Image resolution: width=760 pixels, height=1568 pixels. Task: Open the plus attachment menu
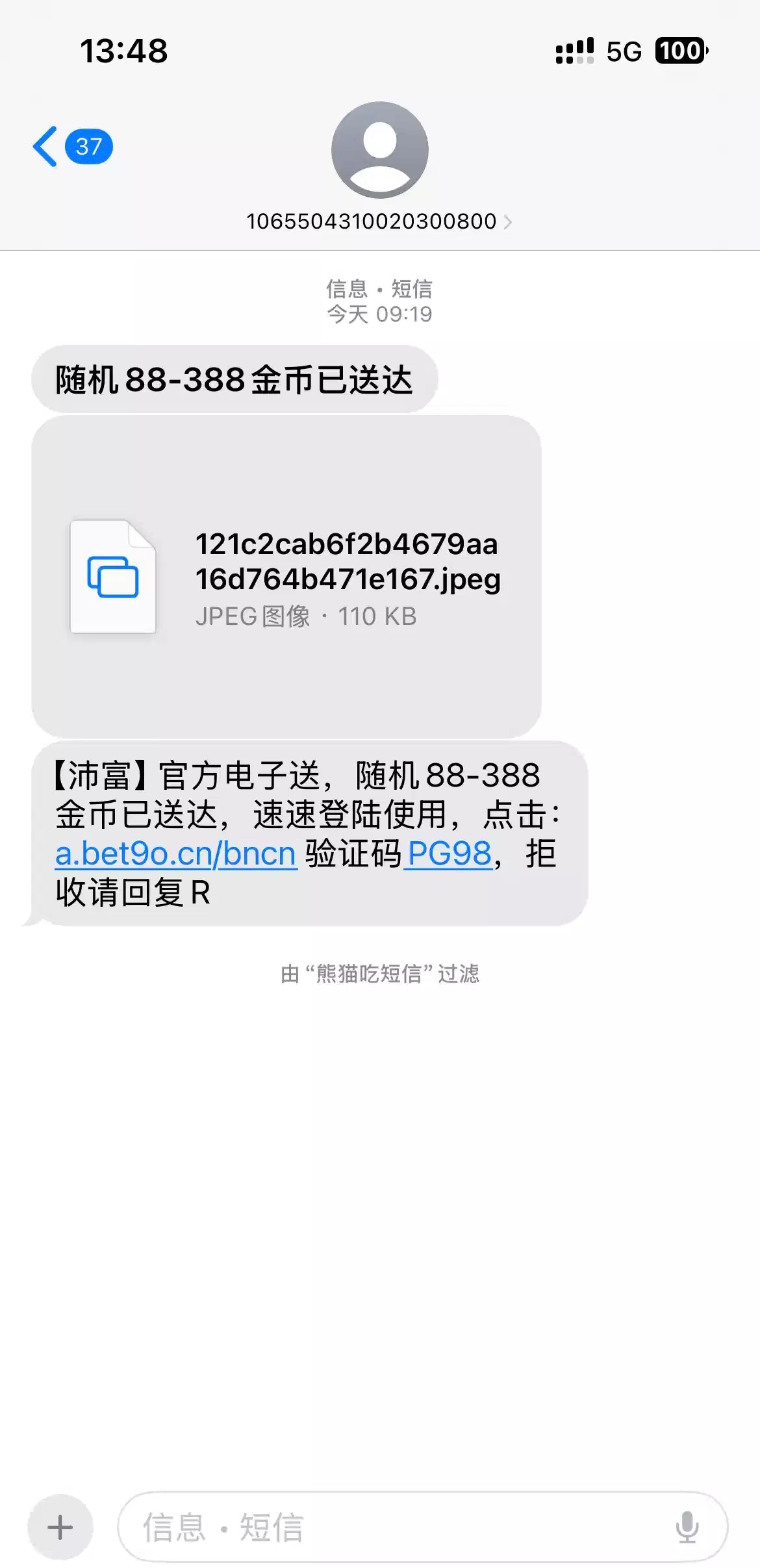pyautogui.click(x=60, y=1527)
